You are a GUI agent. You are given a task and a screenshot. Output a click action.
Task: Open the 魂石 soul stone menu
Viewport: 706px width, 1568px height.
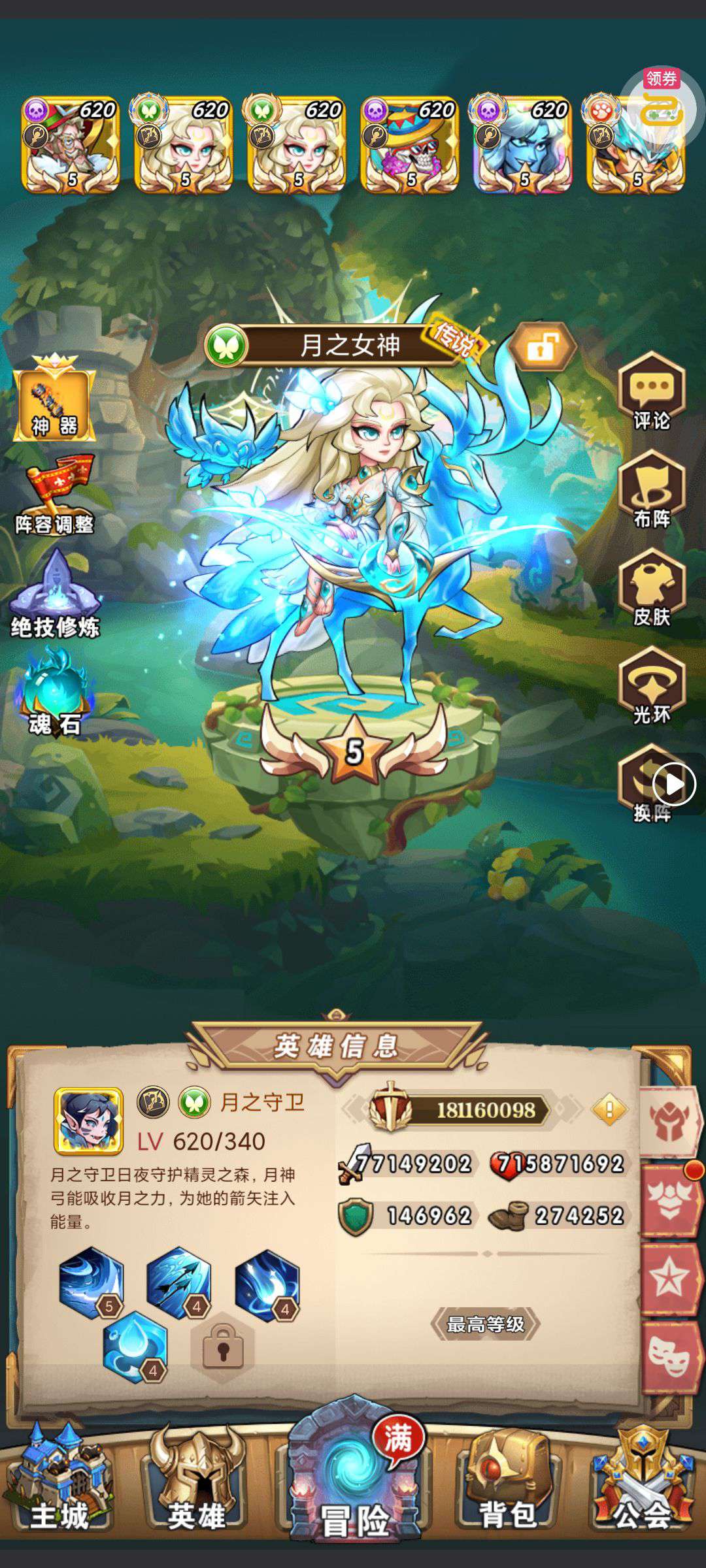[55, 694]
